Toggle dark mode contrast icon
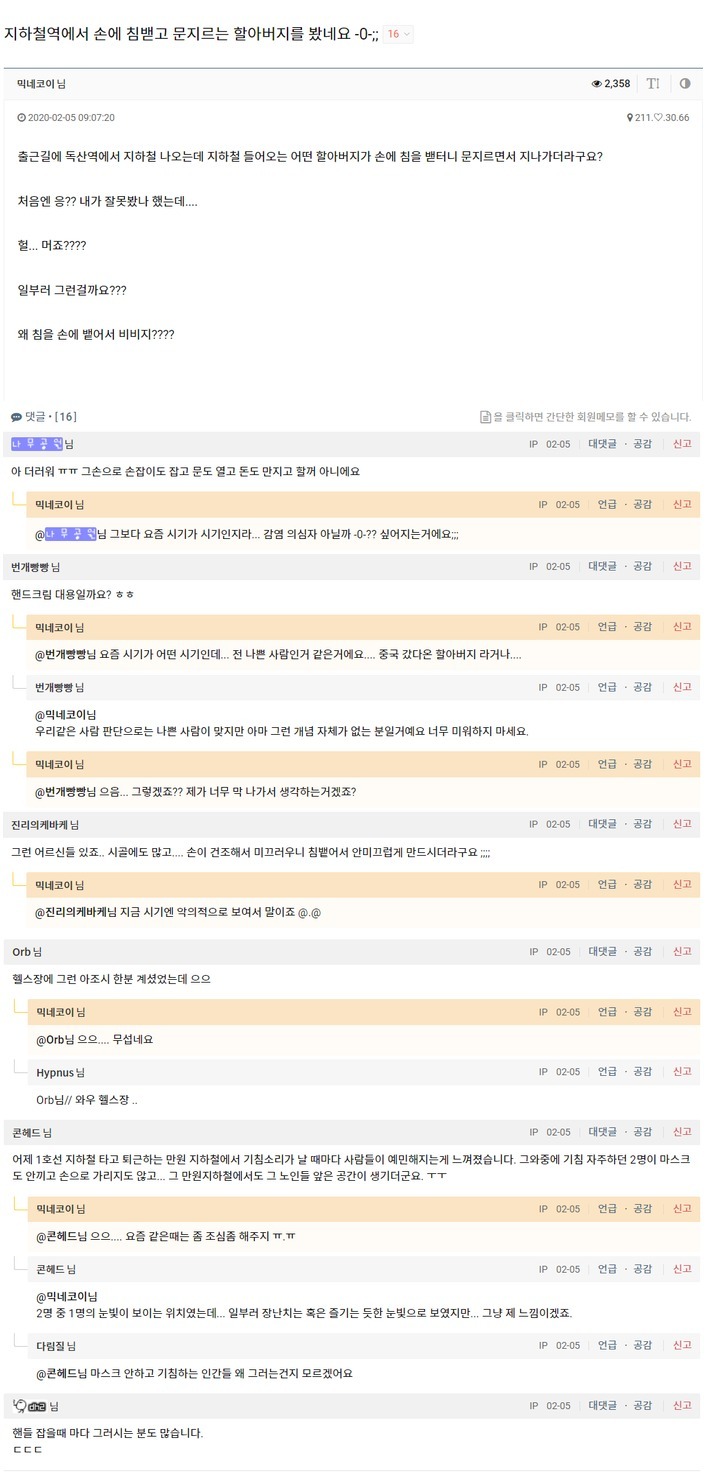 click(685, 84)
